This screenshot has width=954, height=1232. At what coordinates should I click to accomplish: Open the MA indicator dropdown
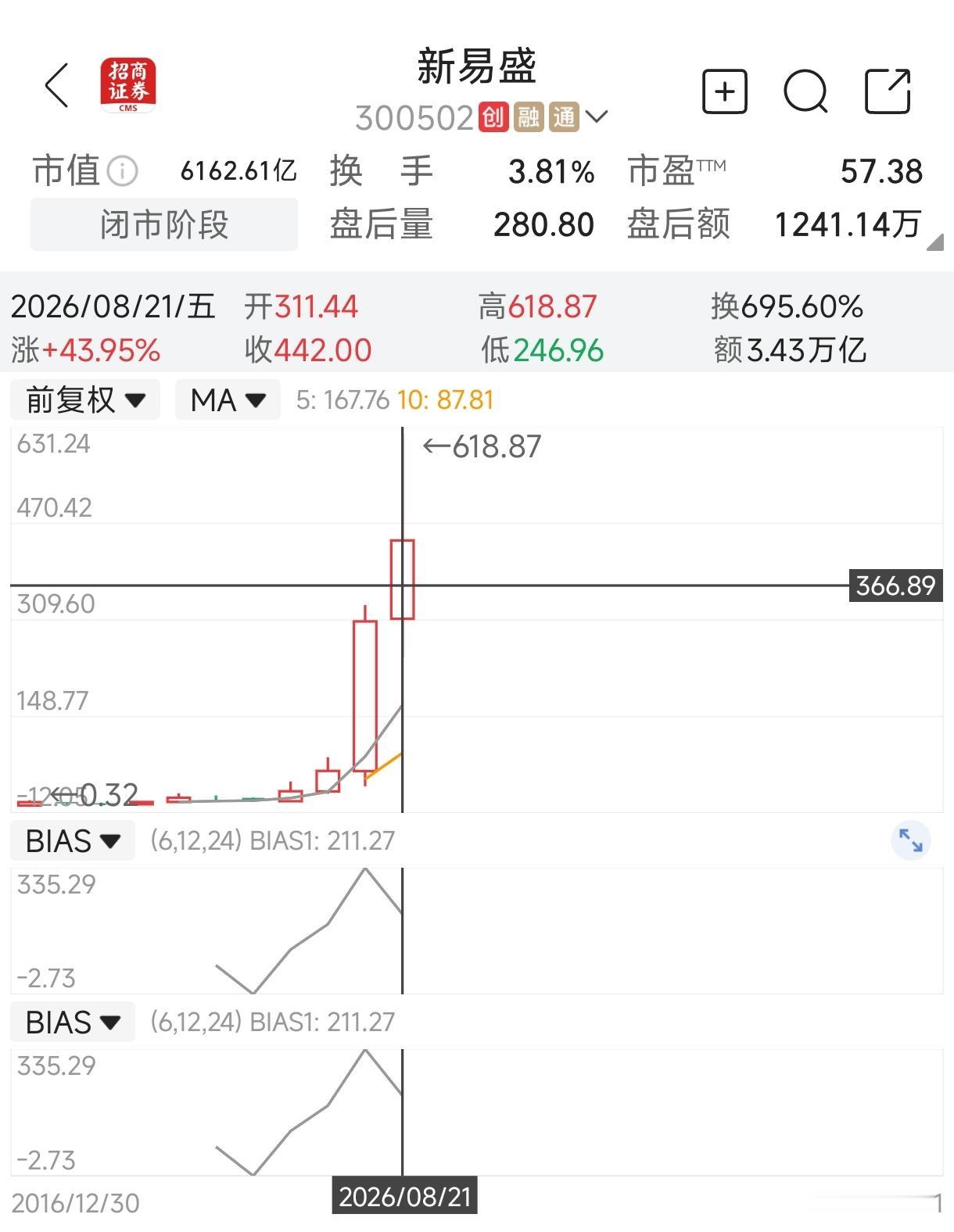point(228,399)
